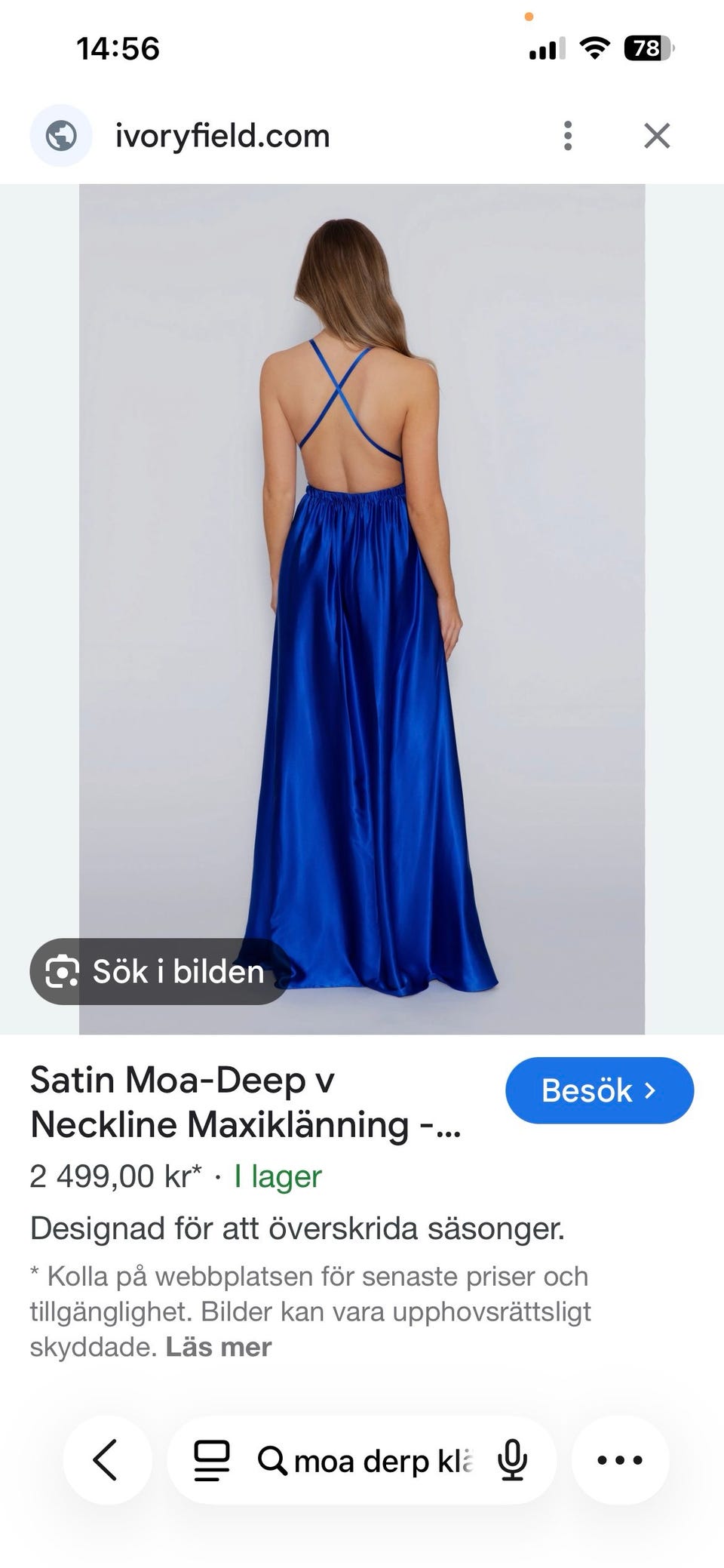Open the tabs overview icon
Viewport: 724px width, 1568px height.
(212, 1460)
